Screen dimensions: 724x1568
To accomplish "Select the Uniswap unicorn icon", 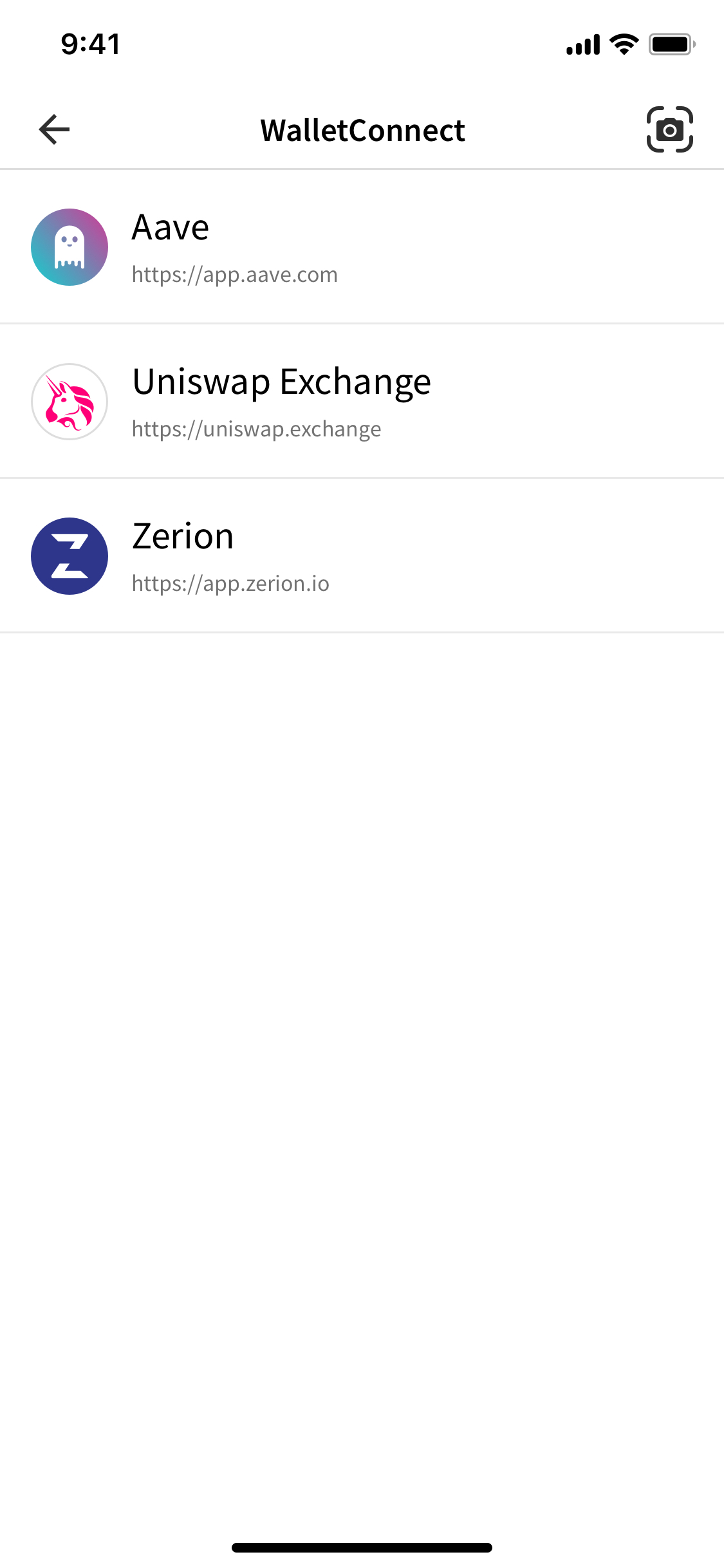I will click(69, 401).
